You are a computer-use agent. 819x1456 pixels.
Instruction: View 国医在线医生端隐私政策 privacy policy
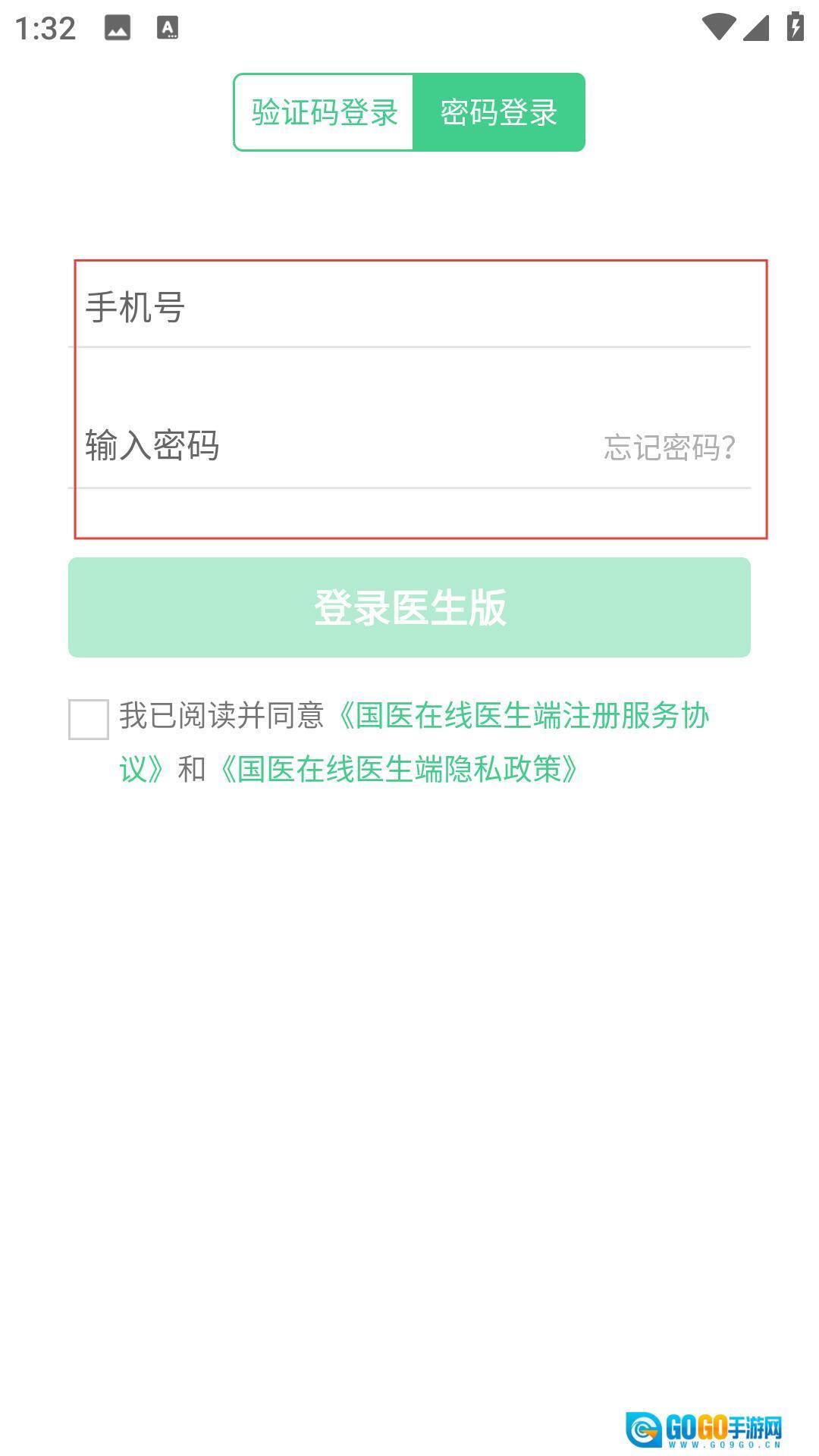pos(399,769)
